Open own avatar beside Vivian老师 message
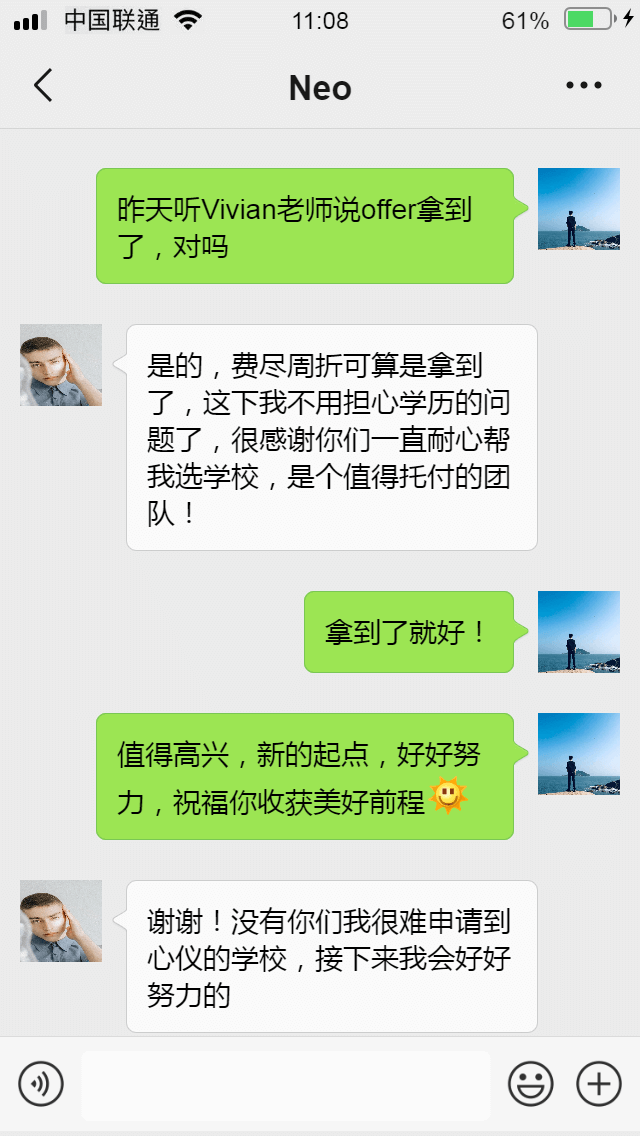This screenshot has width=640, height=1136. coord(578,209)
